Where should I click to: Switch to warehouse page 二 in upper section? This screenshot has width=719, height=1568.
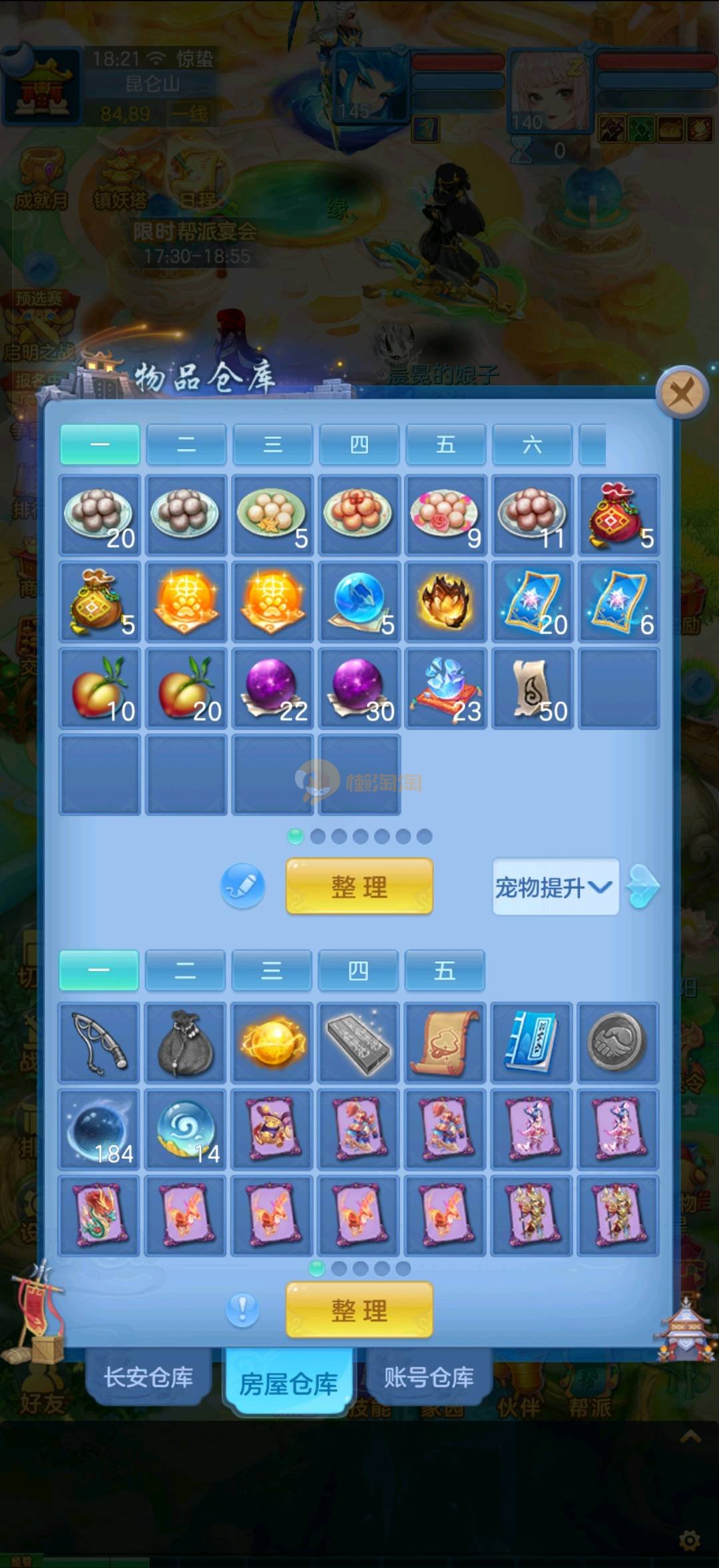(186, 444)
